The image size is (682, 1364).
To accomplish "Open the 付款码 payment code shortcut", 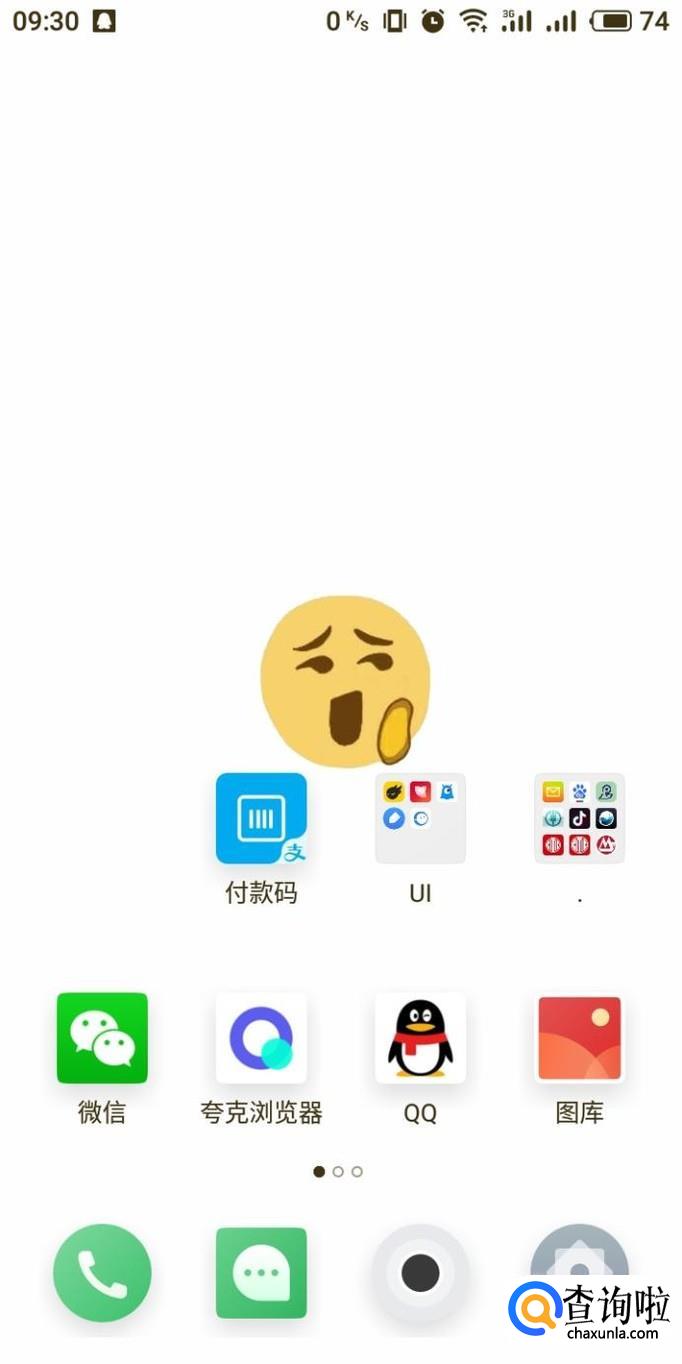I will 261,818.
